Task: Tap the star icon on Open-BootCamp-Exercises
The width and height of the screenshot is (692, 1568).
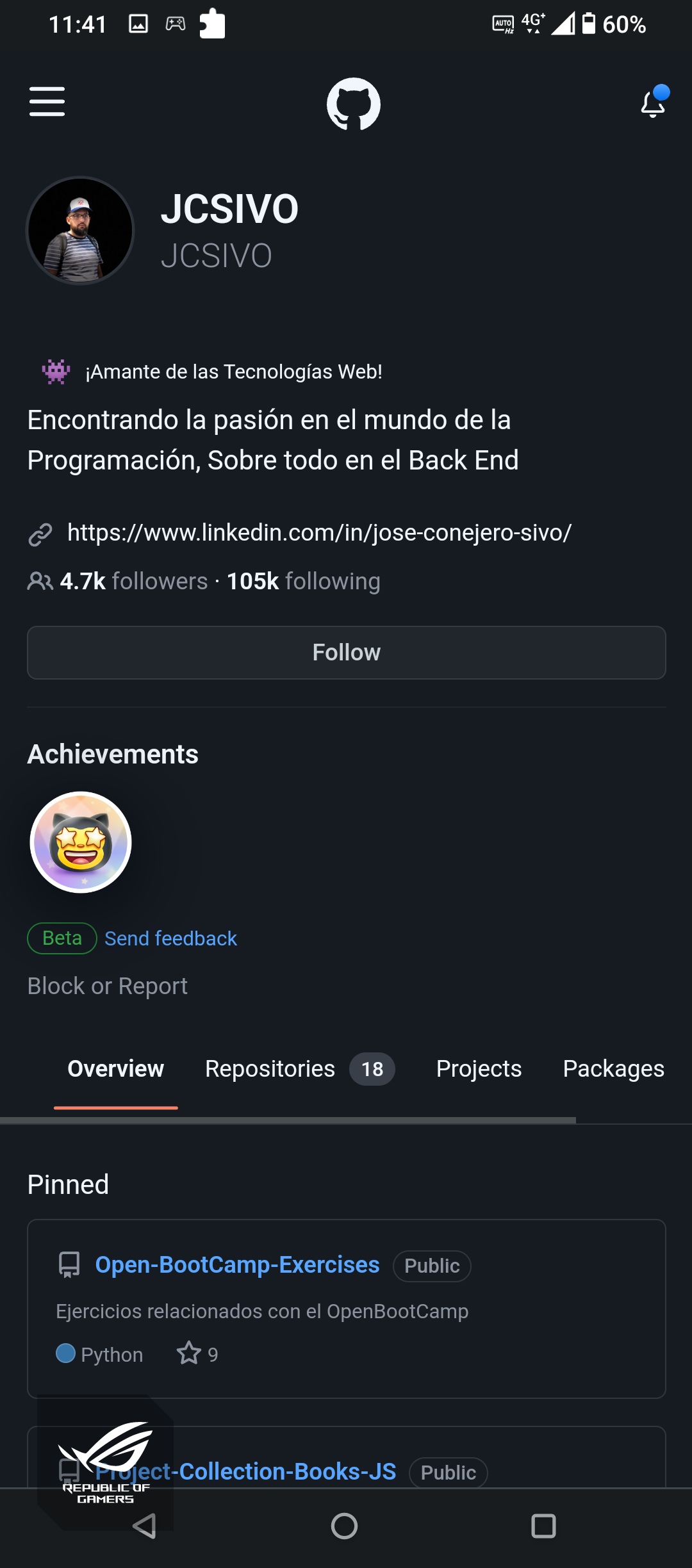Action: pyautogui.click(x=189, y=1354)
